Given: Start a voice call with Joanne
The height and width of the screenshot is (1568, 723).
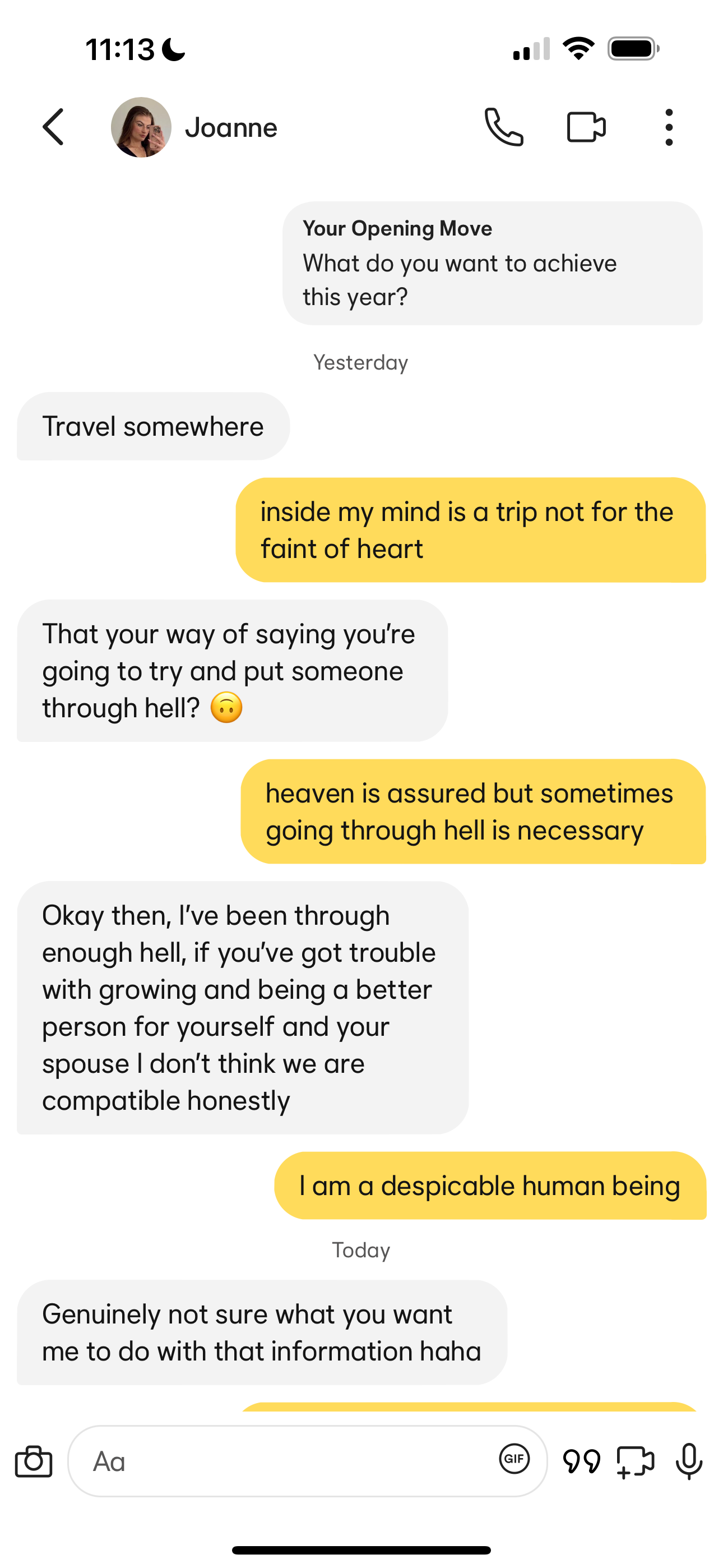Looking at the screenshot, I should tap(503, 127).
